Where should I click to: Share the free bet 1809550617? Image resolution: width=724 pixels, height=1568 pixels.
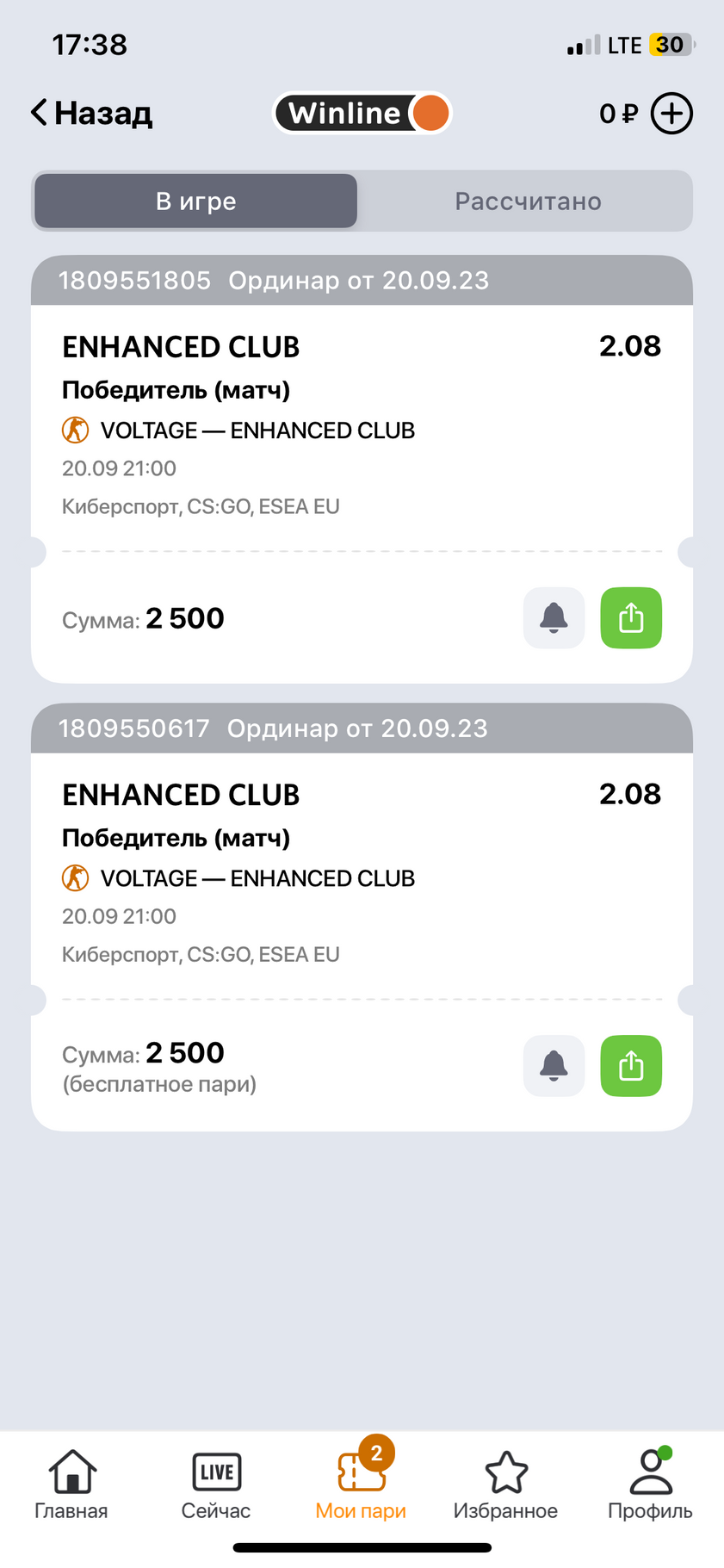click(x=631, y=1065)
